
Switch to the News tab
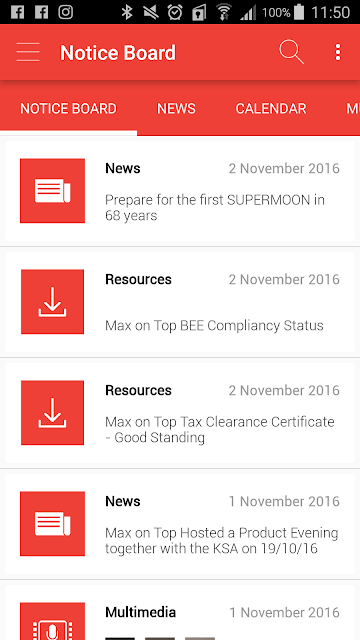tap(176, 109)
